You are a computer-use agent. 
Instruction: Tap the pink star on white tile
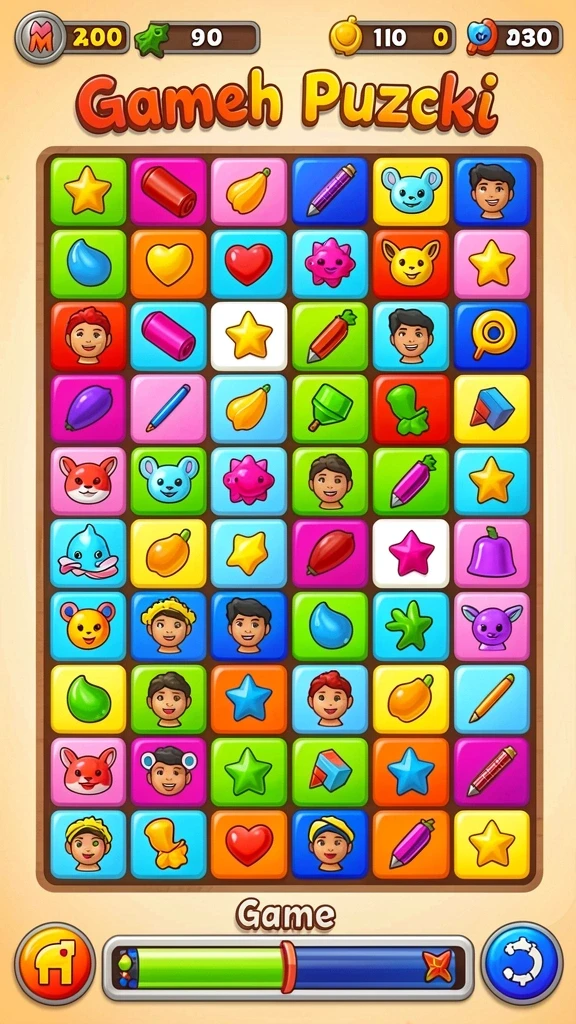click(x=411, y=554)
